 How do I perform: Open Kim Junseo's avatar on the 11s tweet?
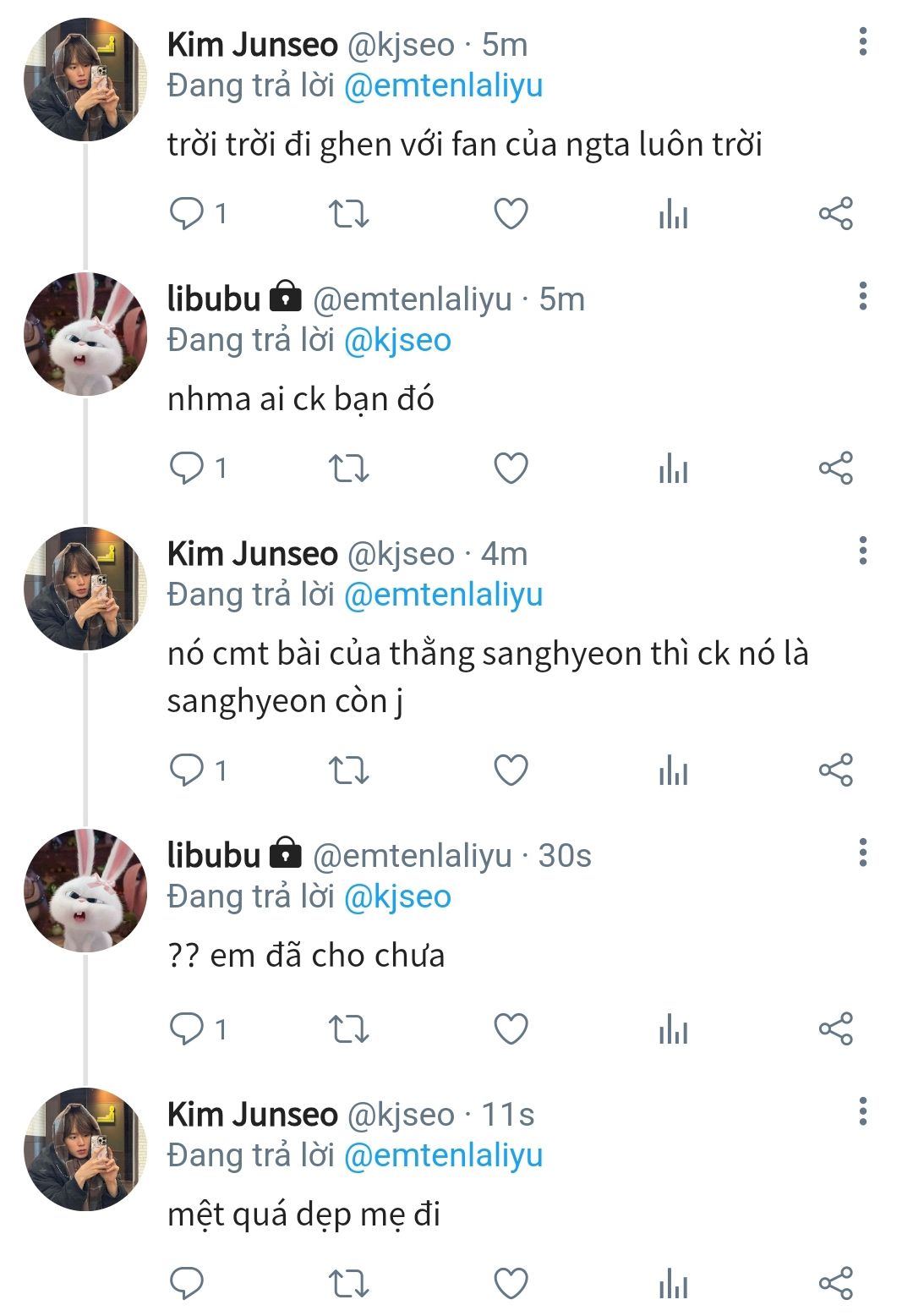(85, 1149)
